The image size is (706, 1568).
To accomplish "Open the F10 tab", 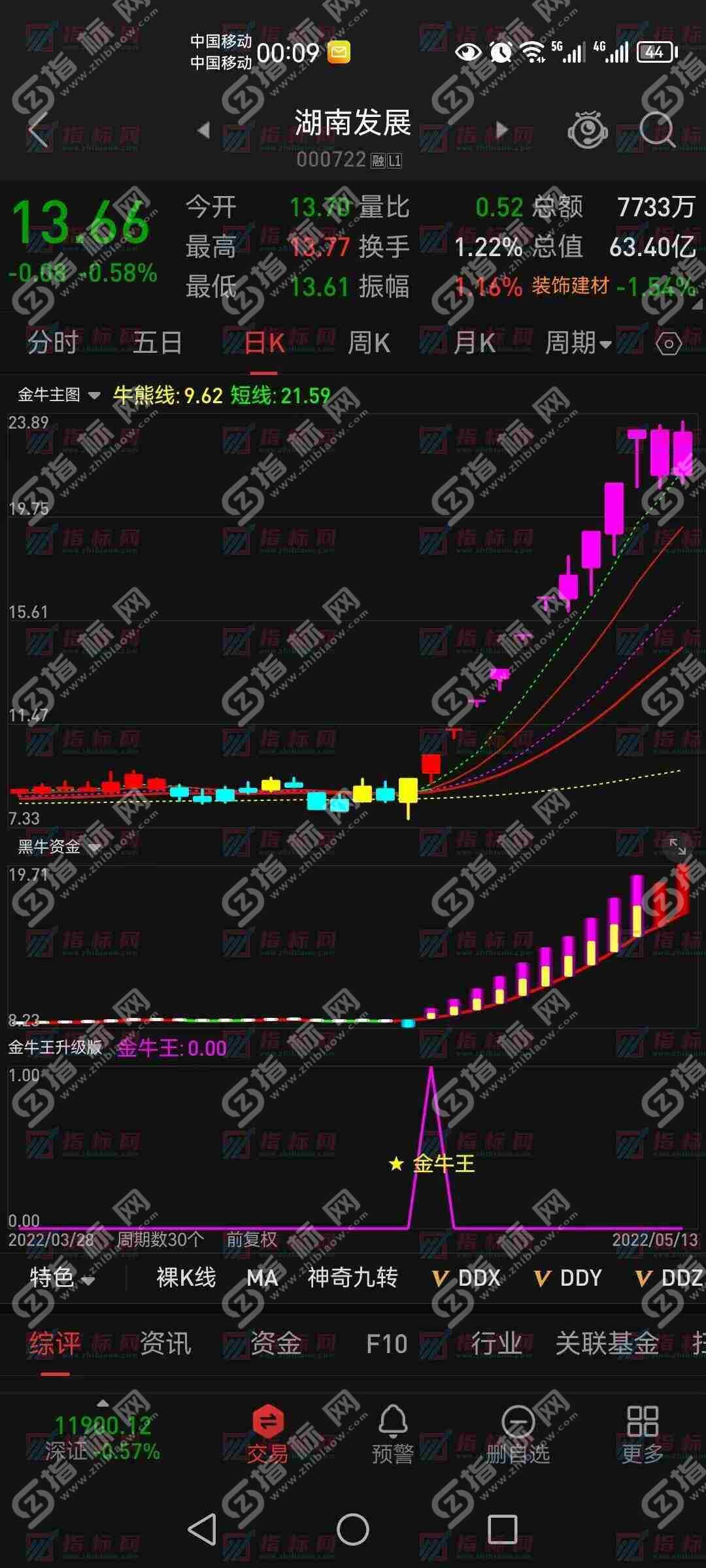I will [386, 1344].
